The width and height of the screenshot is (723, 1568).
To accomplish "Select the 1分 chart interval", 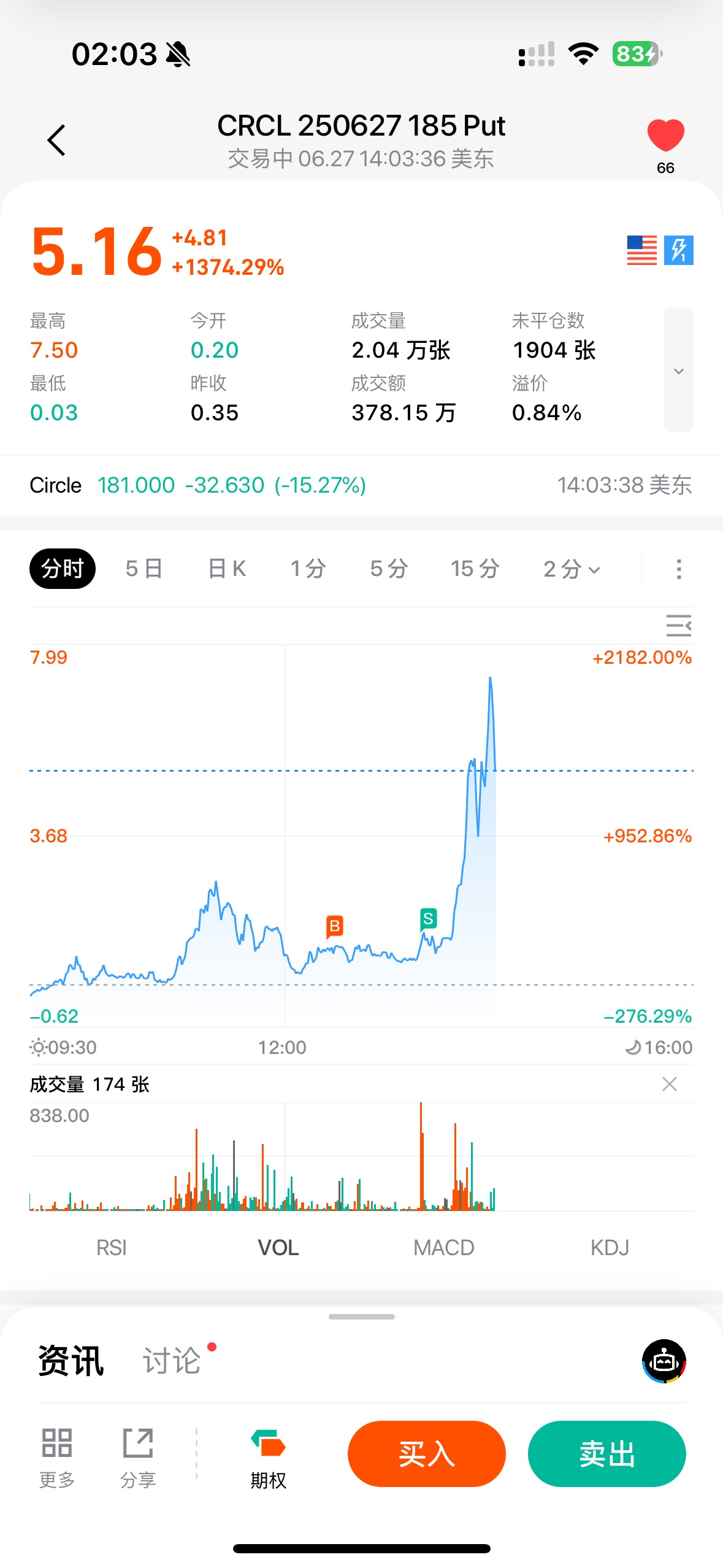I will click(308, 569).
